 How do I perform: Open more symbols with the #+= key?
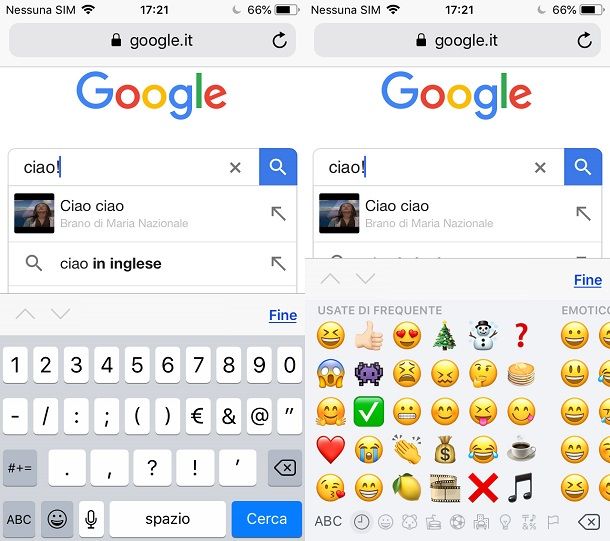pyautogui.click(x=21, y=467)
